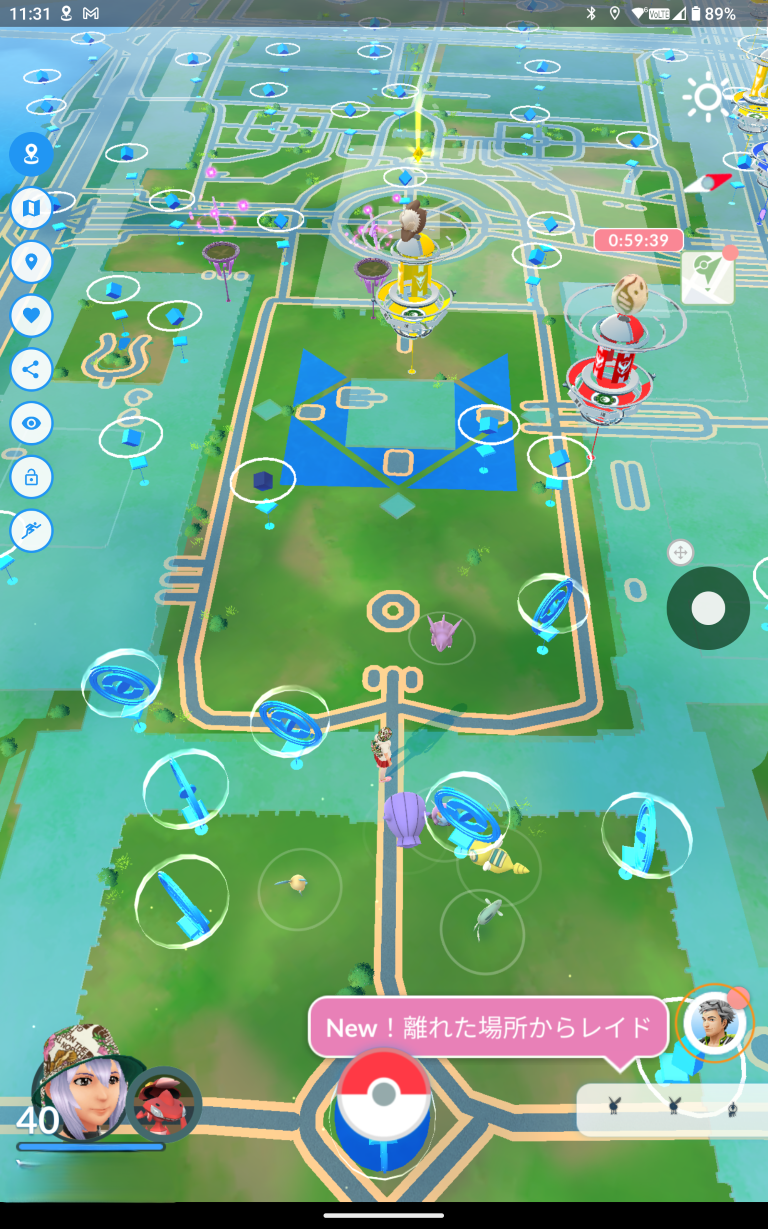The image size is (768, 1229).
Task: Toggle the eye visibility sidebar icon
Action: (x=31, y=423)
